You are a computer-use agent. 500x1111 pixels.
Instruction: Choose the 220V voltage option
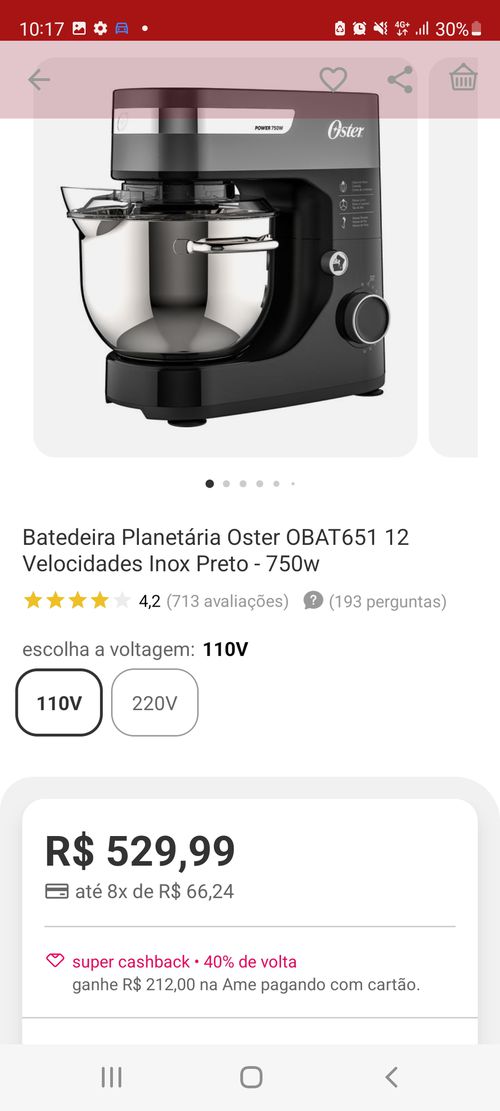(154, 703)
